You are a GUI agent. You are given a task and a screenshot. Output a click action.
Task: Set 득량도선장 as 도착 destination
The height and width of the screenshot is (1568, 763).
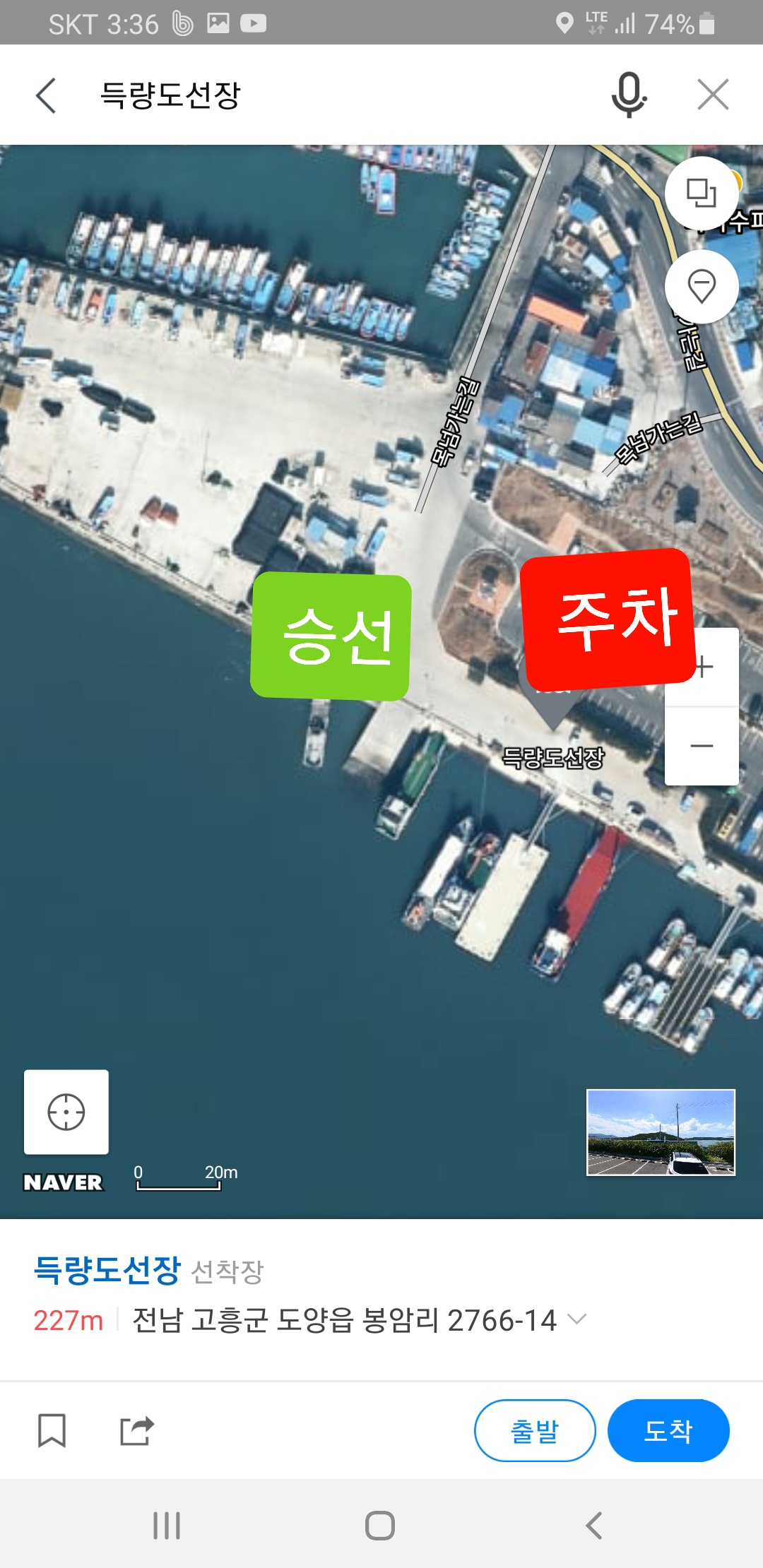[x=668, y=1430]
